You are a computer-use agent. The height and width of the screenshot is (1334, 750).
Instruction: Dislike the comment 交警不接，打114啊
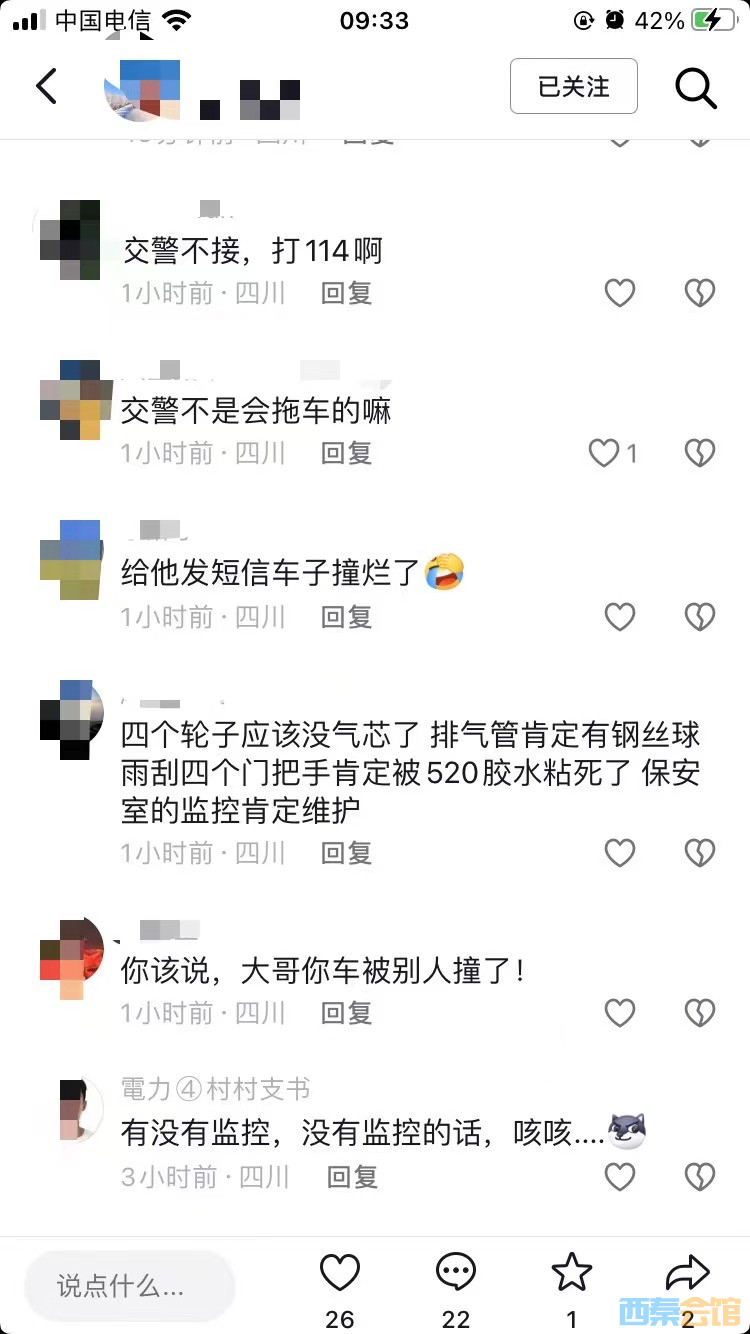coord(699,292)
